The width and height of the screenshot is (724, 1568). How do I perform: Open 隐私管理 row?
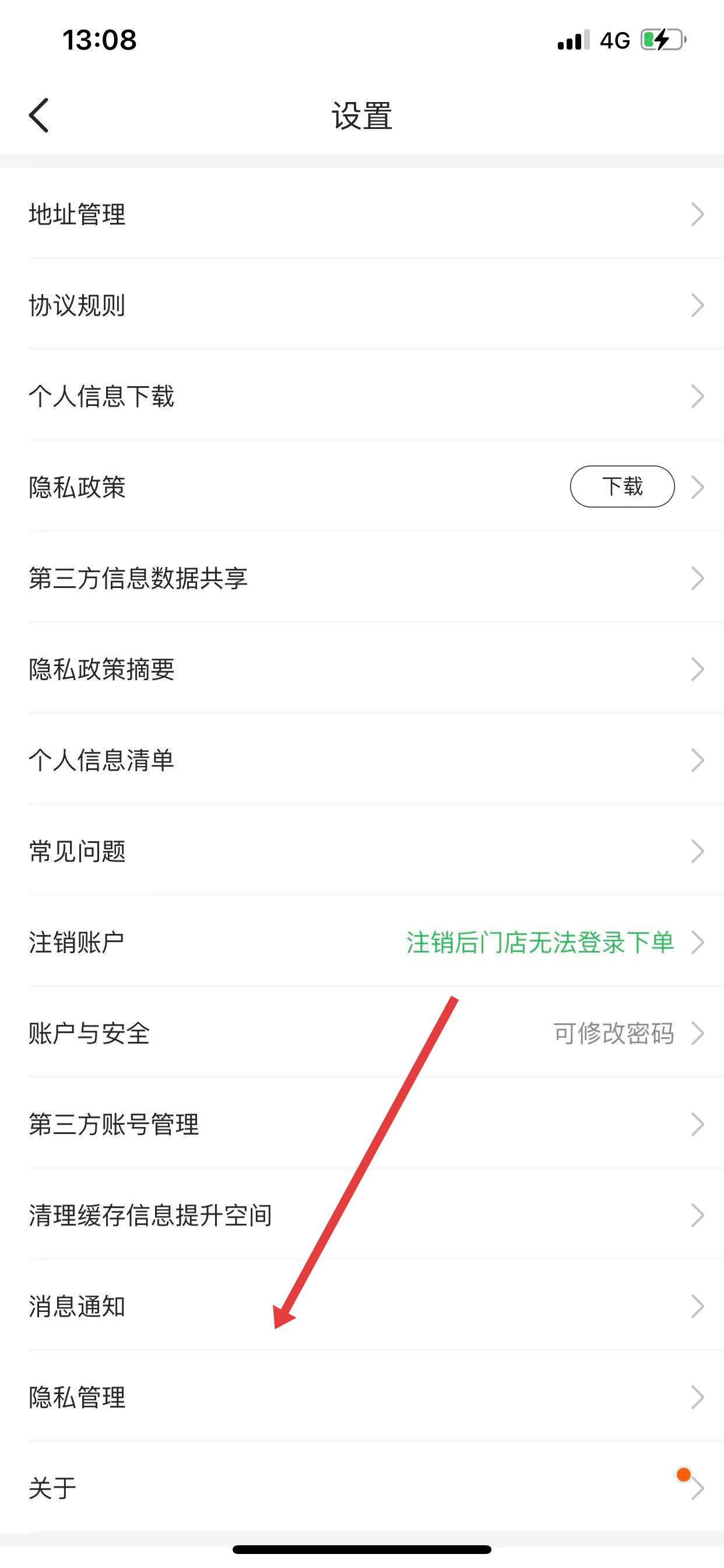click(x=362, y=1397)
